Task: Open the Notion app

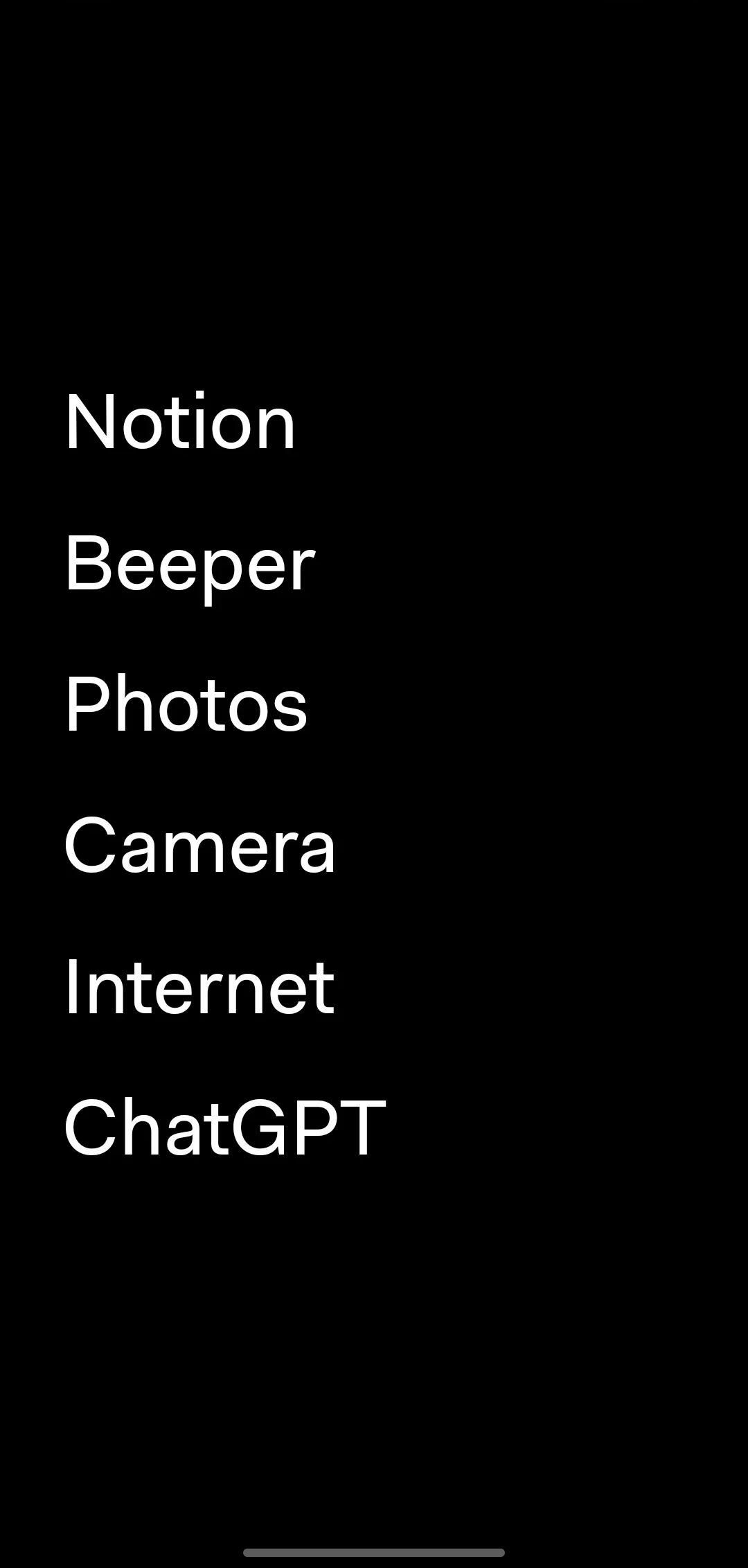Action: (180, 422)
